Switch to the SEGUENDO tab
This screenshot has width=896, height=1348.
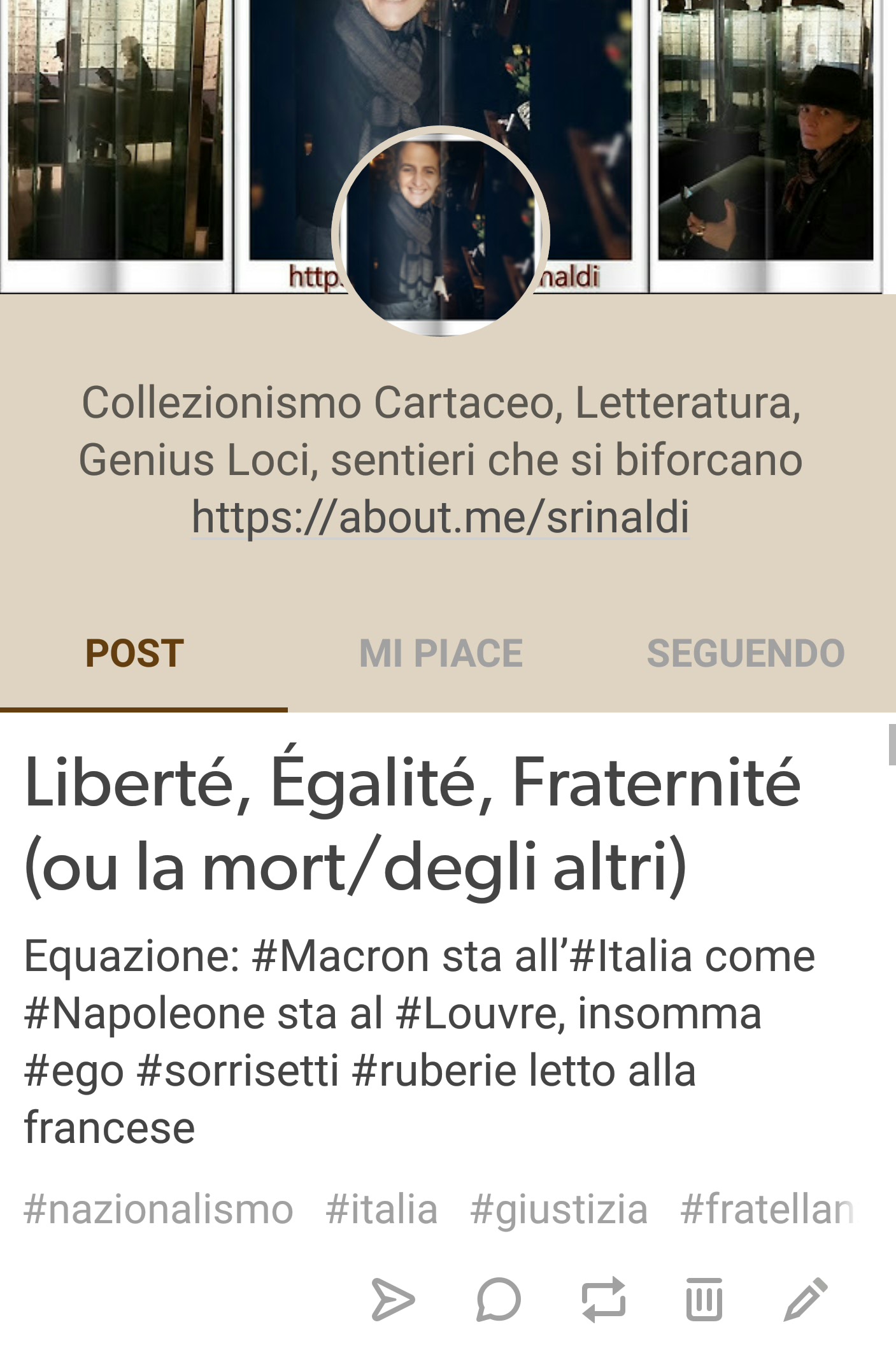pyautogui.click(x=746, y=654)
